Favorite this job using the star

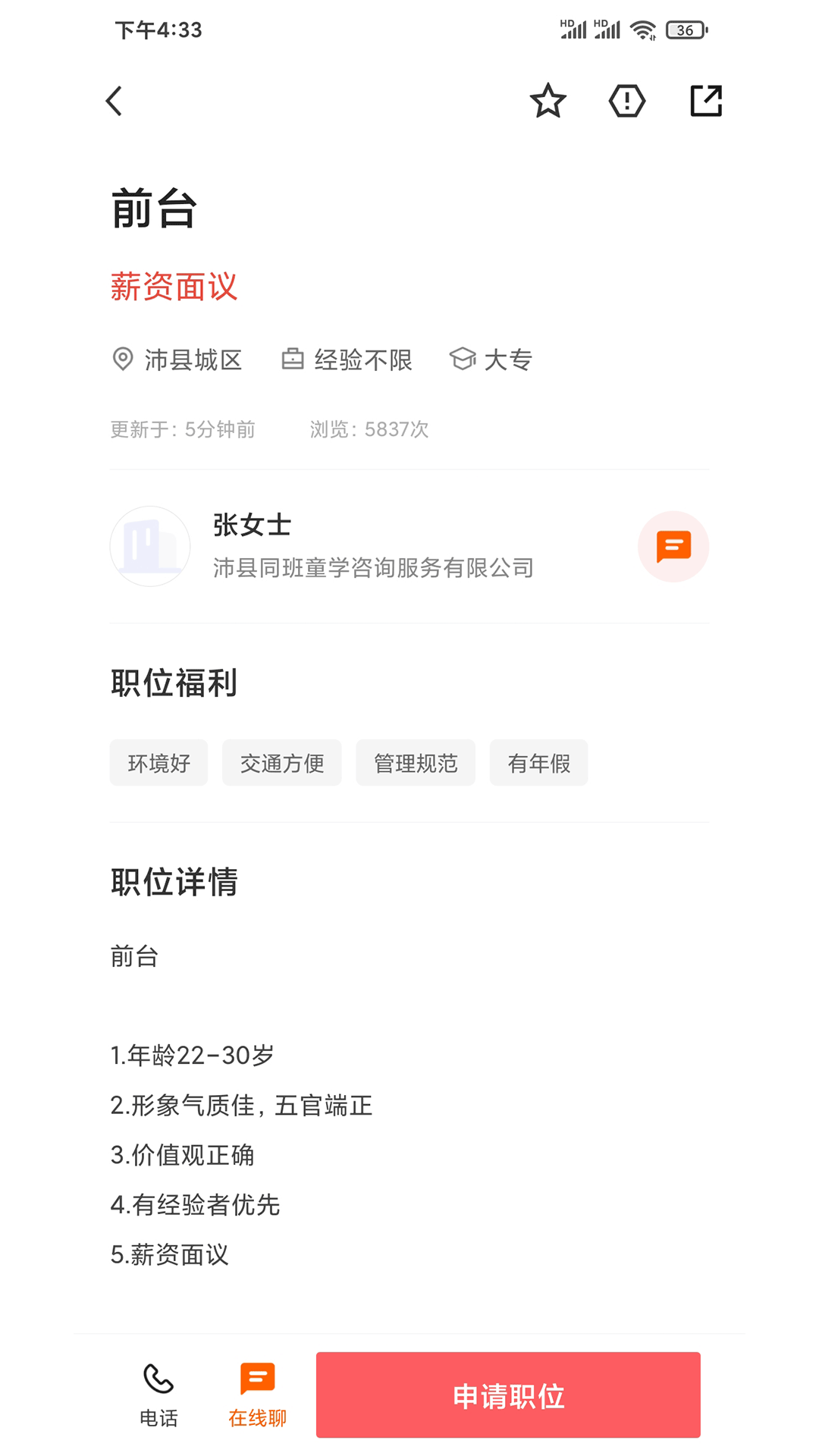click(548, 99)
